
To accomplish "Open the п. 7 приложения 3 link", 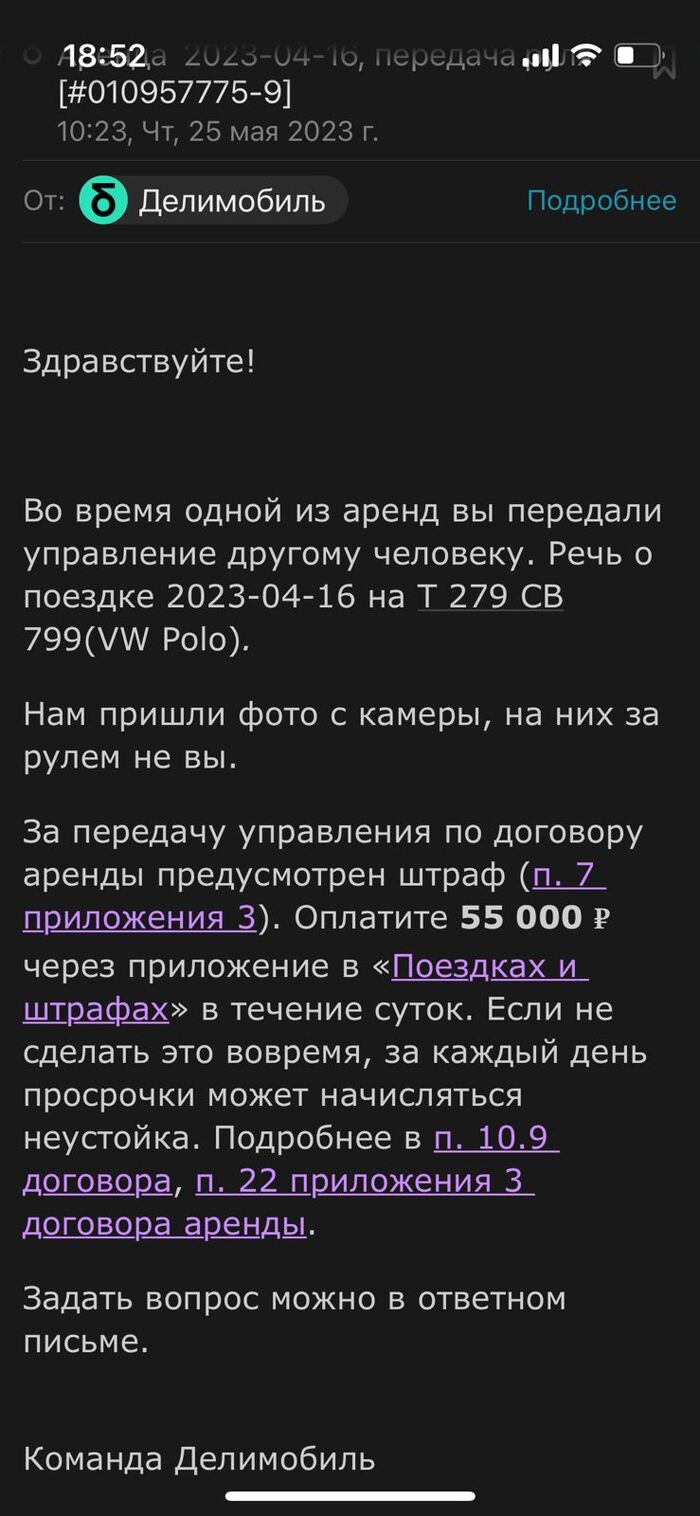I will click(568, 876).
